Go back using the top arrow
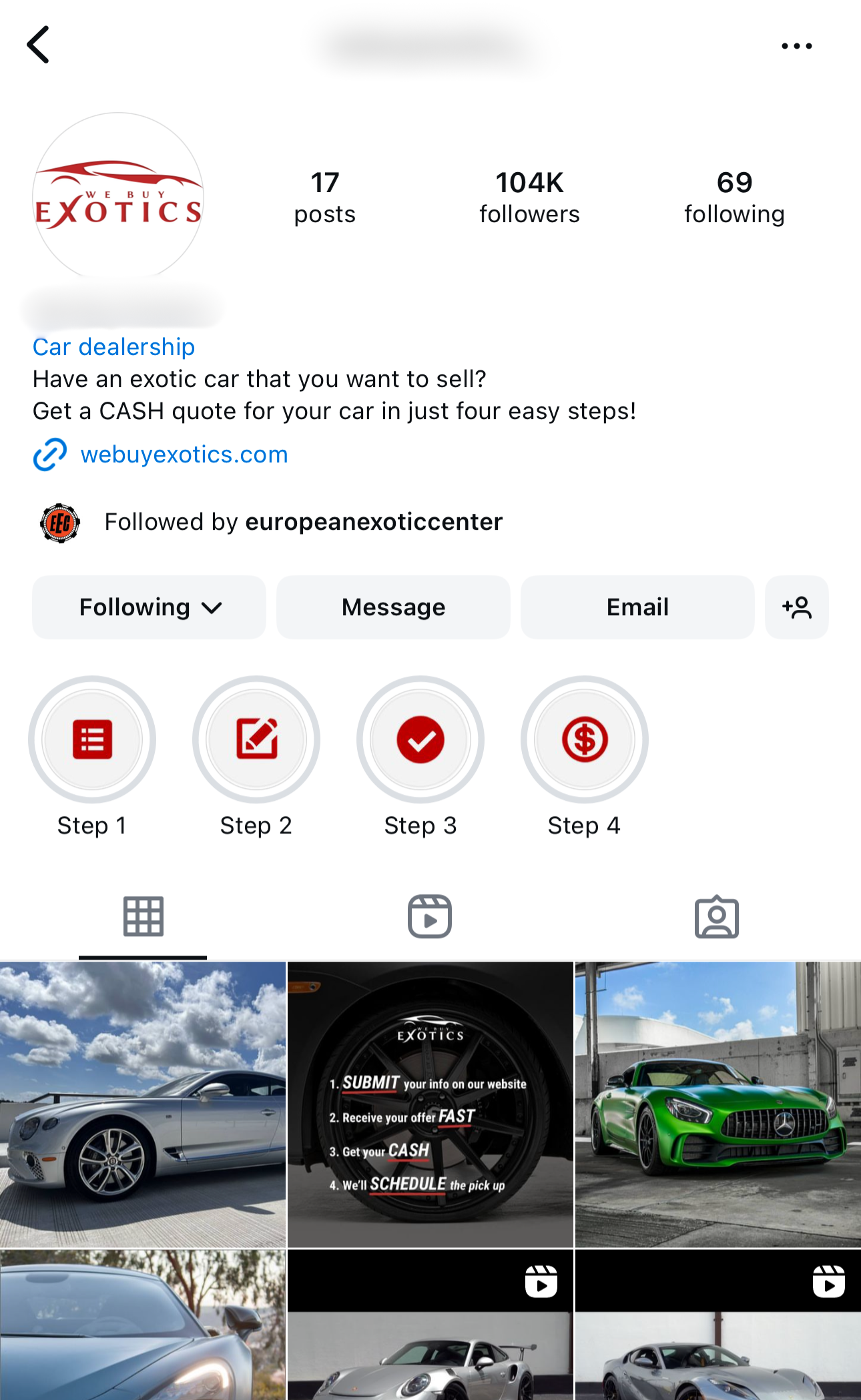Image resolution: width=861 pixels, height=1400 pixels. pos(38,45)
